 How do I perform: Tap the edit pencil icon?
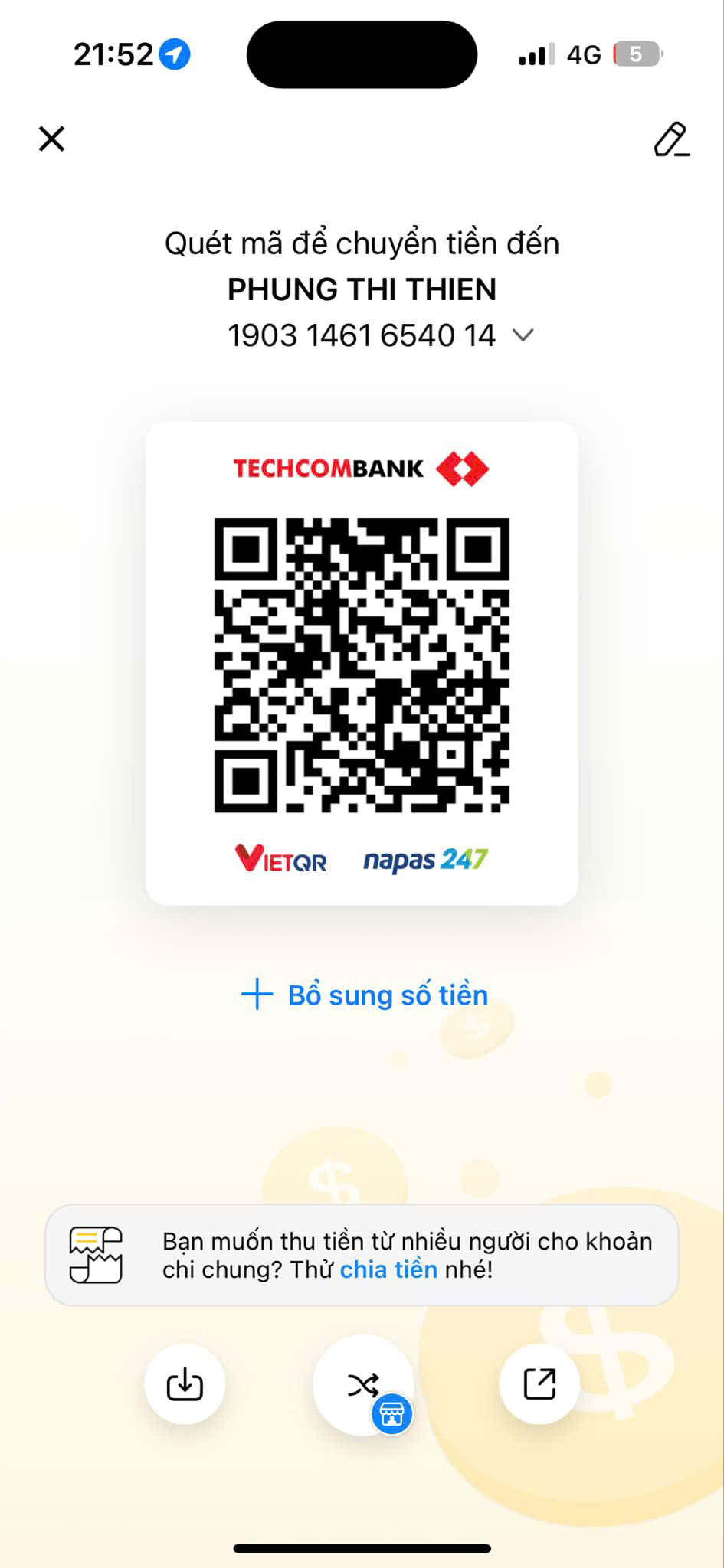(x=671, y=139)
